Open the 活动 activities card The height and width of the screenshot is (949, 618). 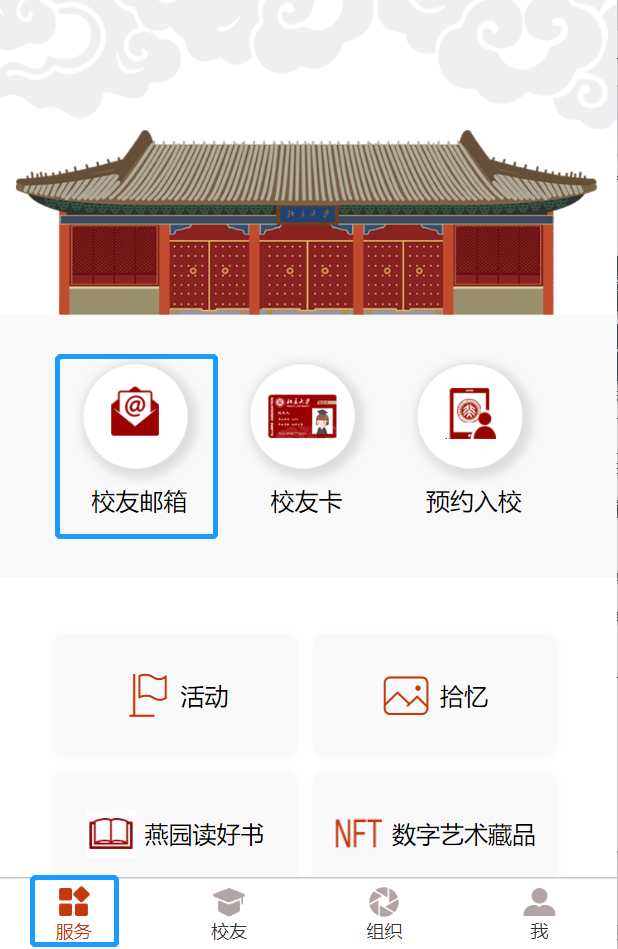click(x=176, y=696)
